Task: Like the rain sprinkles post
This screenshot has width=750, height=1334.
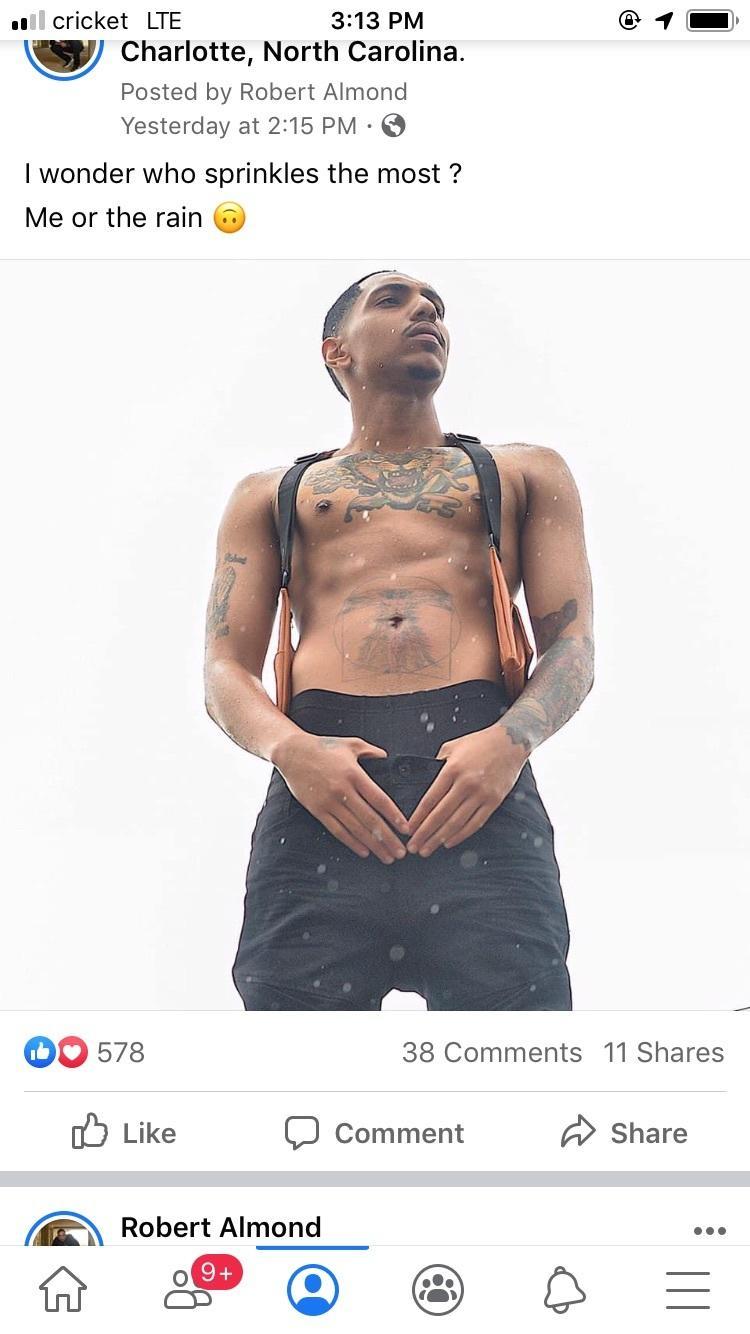Action: tap(124, 1133)
